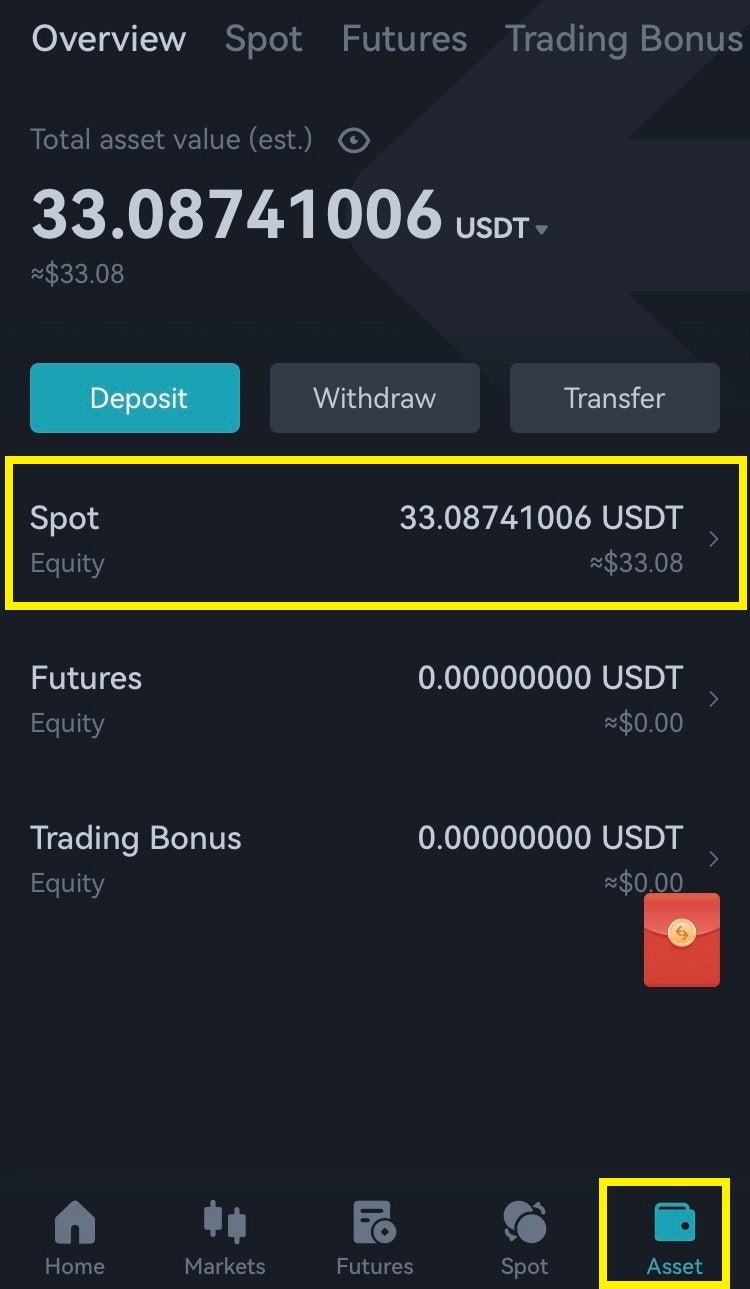Select the Overview tab
This screenshot has height=1289, width=750.
tap(108, 40)
